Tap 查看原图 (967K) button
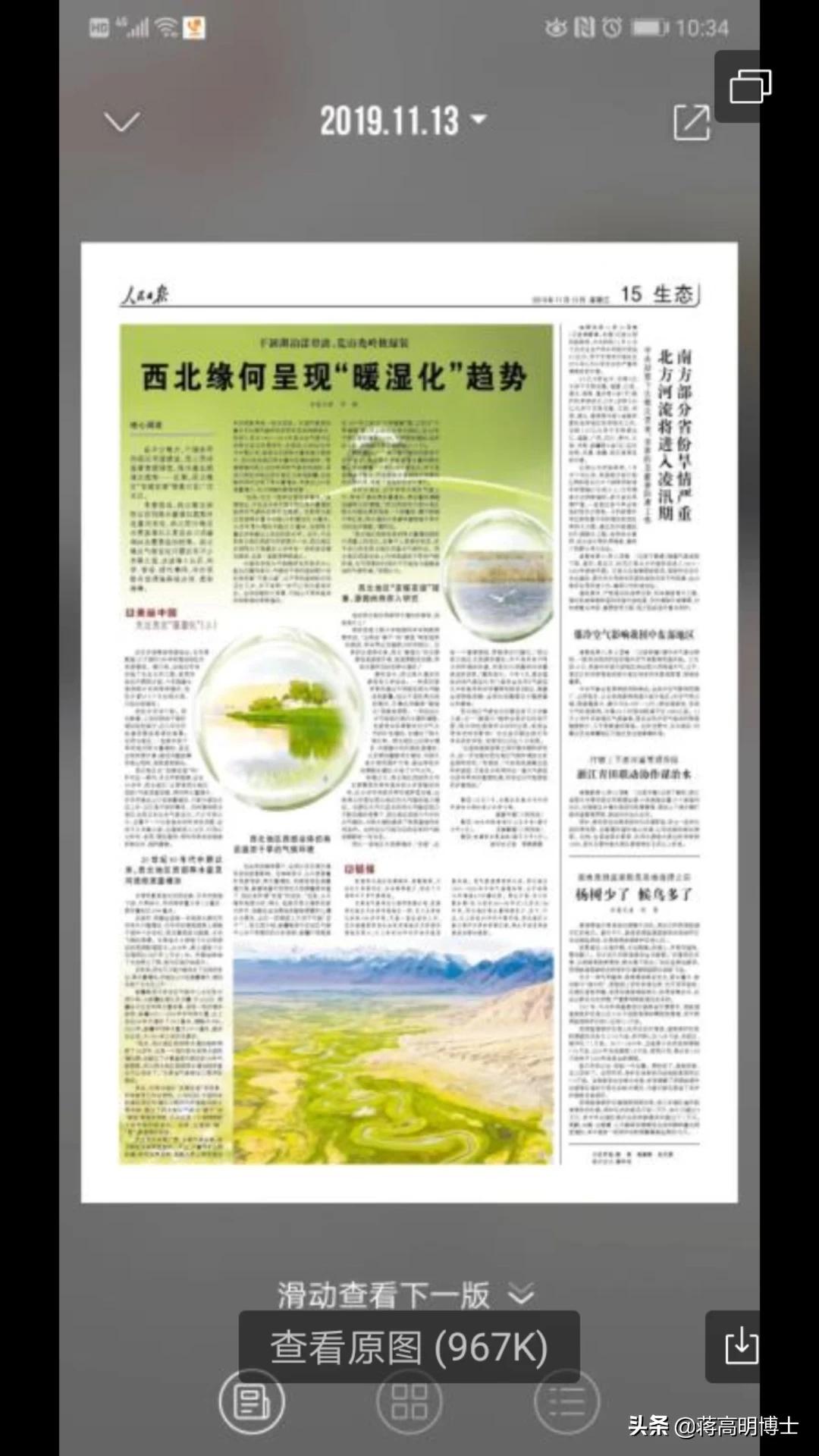 409,1347
